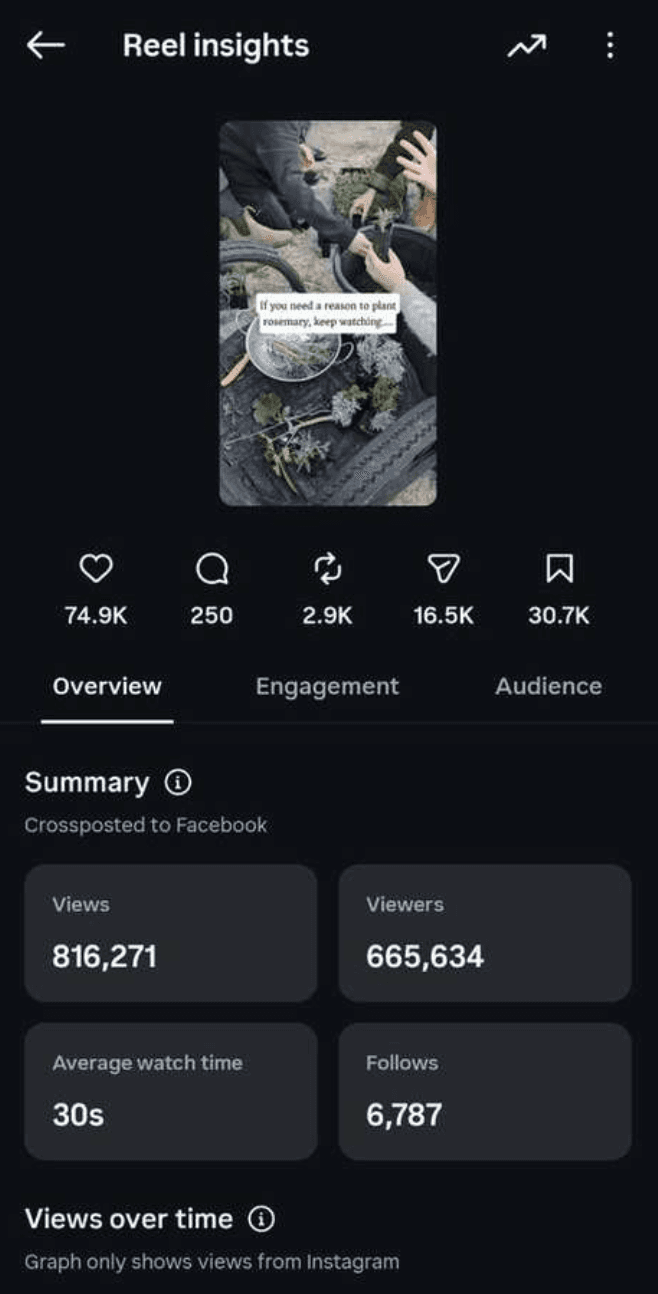Tap the info icon next to Summary
This screenshot has height=1294, width=658.
coord(177,783)
